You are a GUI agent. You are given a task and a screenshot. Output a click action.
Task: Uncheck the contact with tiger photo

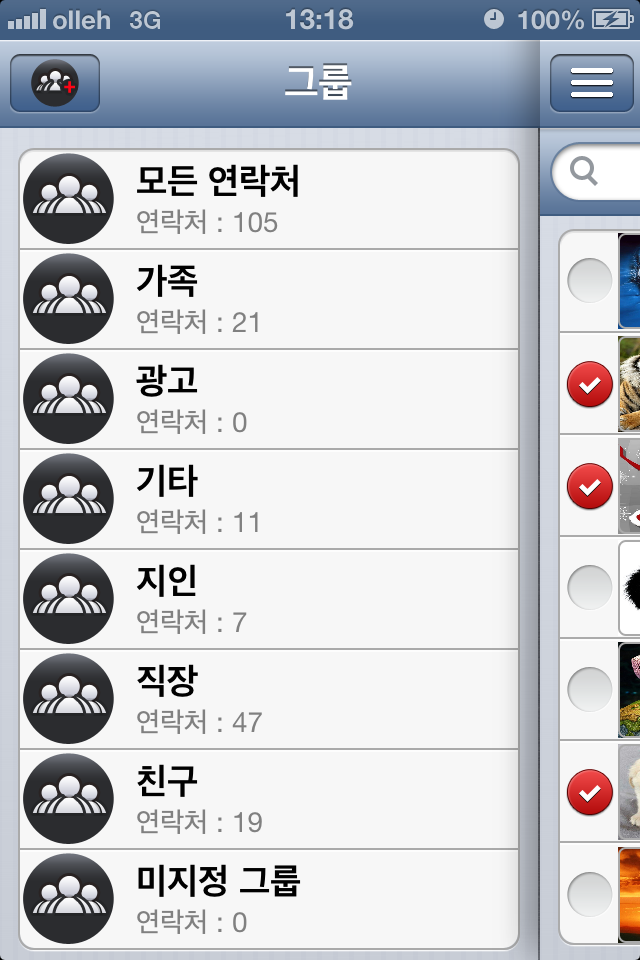[590, 386]
